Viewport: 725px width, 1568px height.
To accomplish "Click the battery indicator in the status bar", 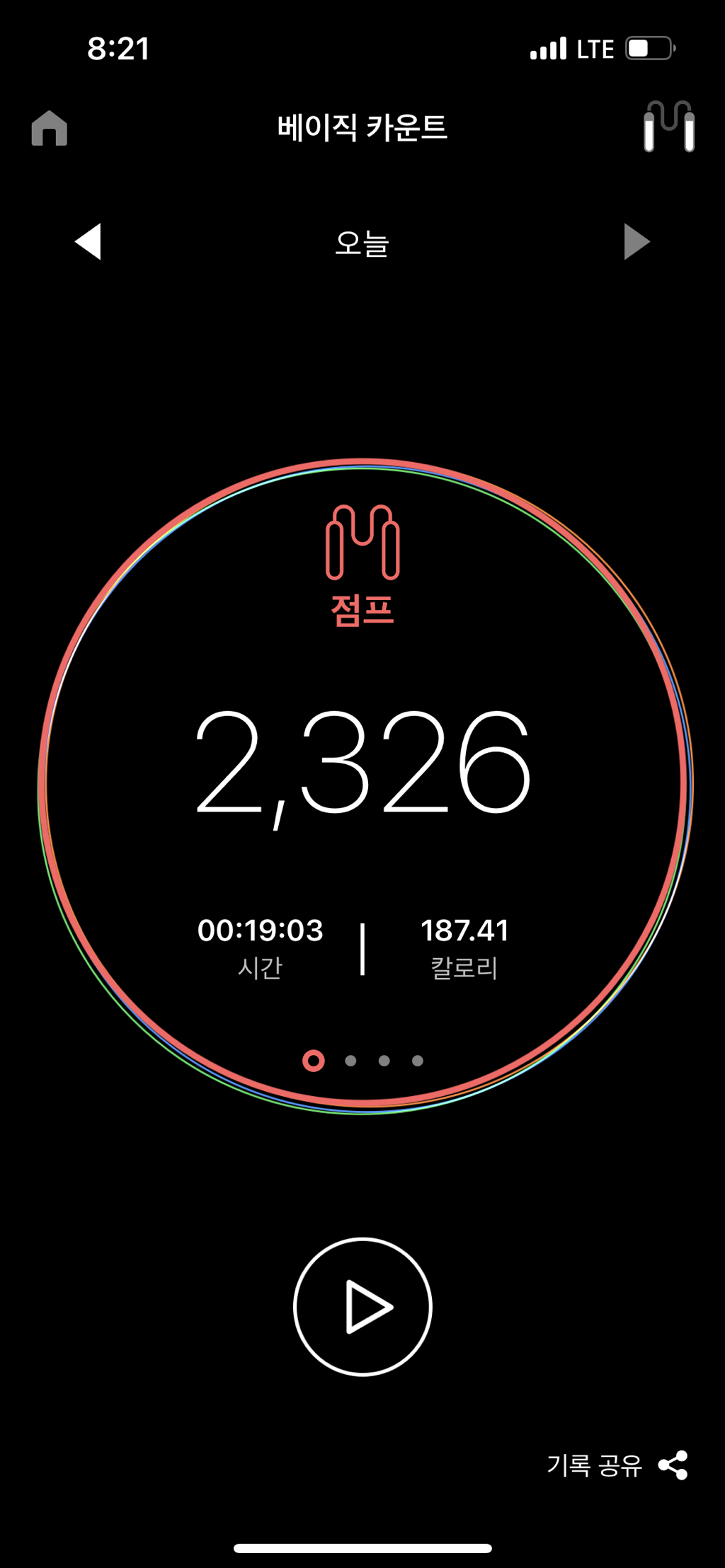I will click(646, 48).
